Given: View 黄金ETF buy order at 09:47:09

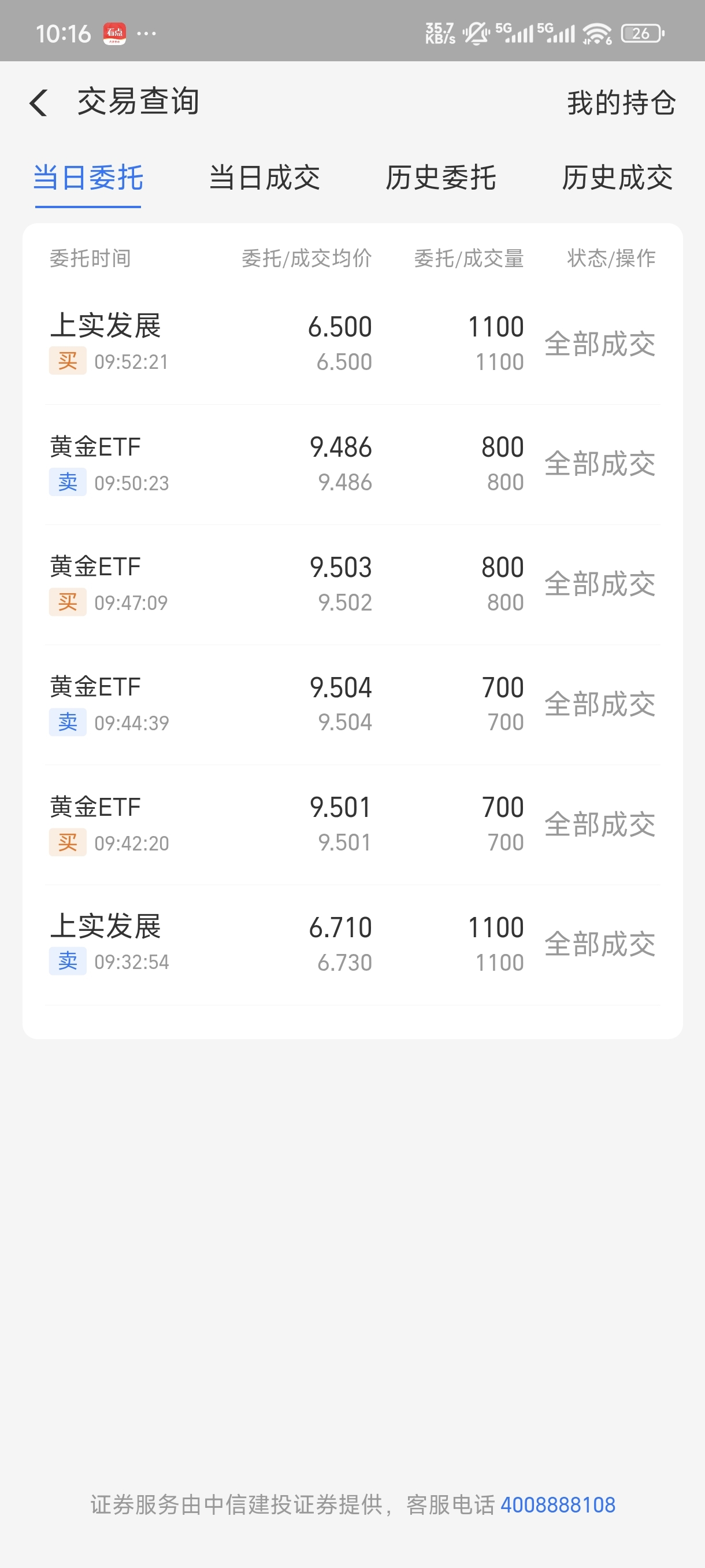Looking at the screenshot, I should [352, 584].
